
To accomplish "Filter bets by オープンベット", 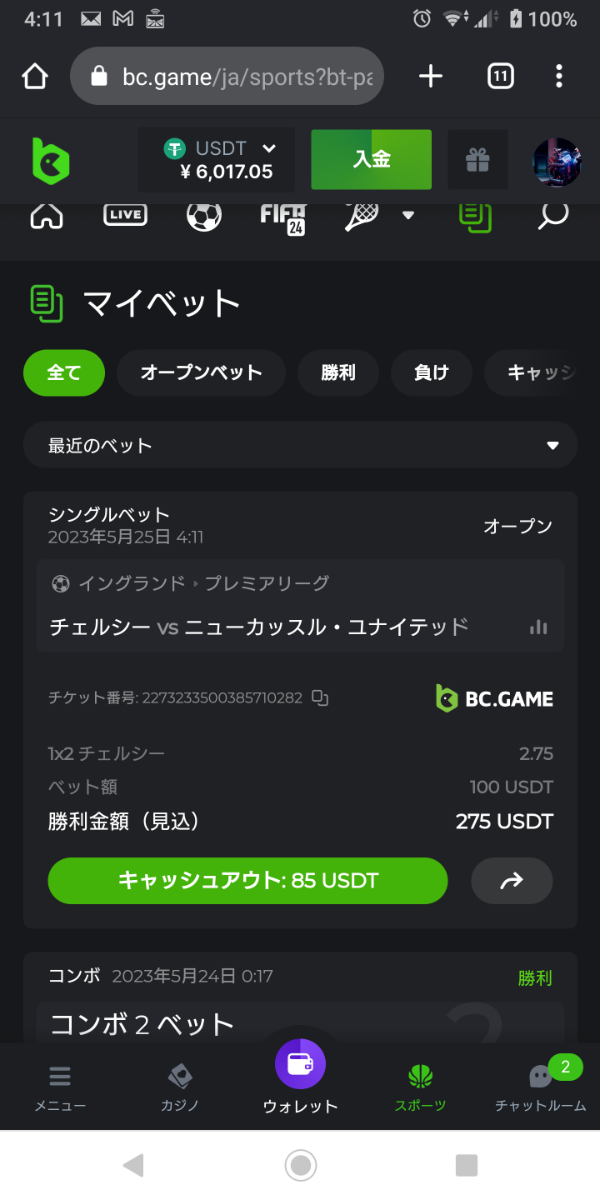I will tap(201, 373).
